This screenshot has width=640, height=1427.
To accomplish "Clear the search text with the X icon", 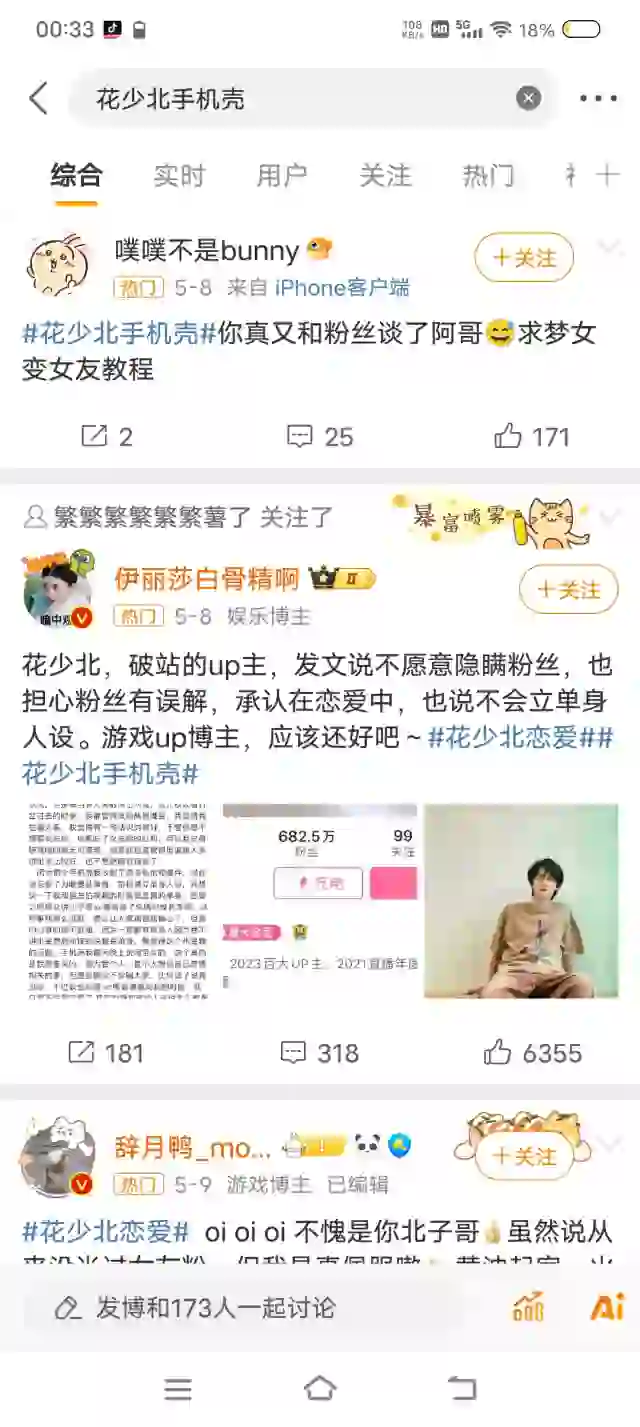I will tap(528, 98).
